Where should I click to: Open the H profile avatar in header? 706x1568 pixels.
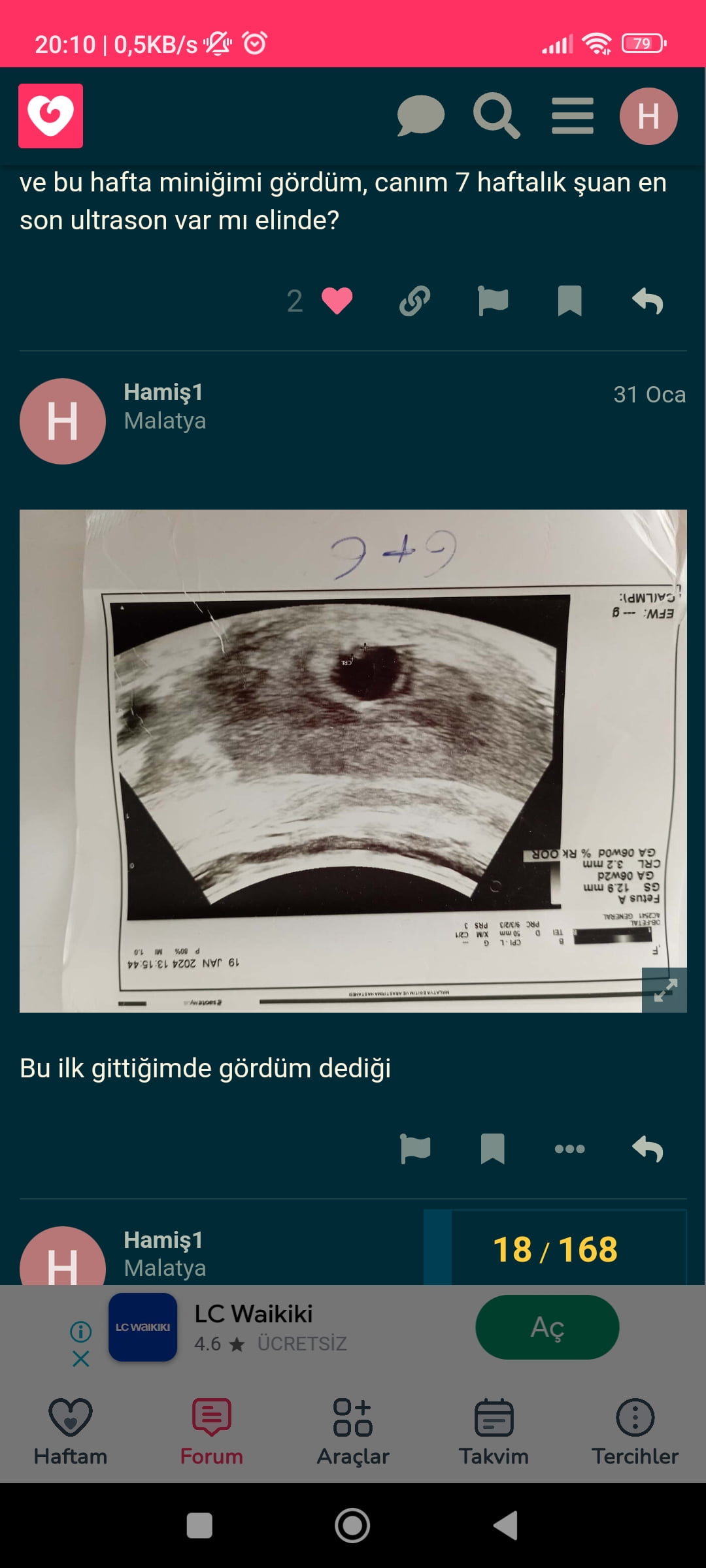648,116
